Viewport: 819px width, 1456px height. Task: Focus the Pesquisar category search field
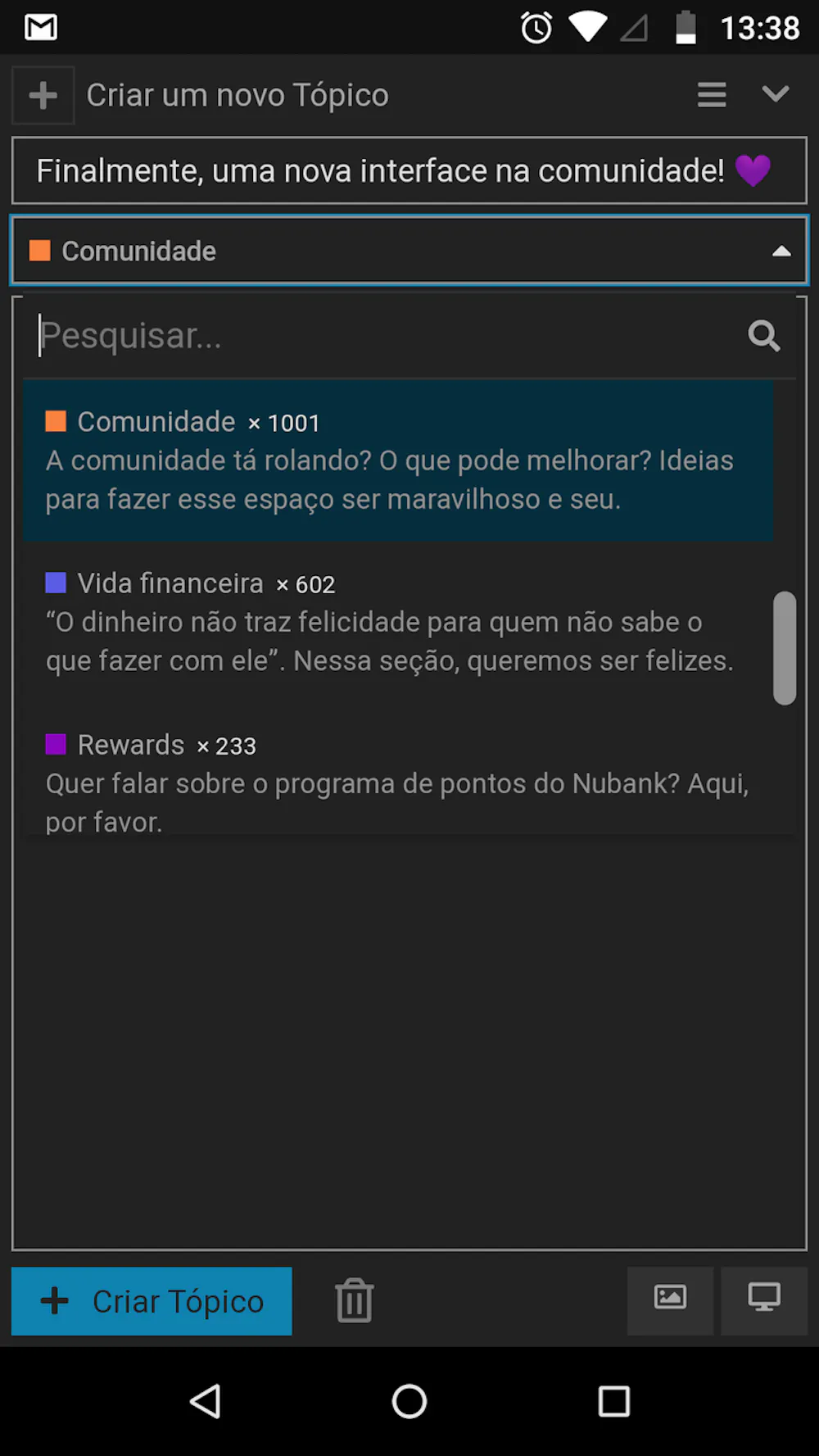coord(385,336)
